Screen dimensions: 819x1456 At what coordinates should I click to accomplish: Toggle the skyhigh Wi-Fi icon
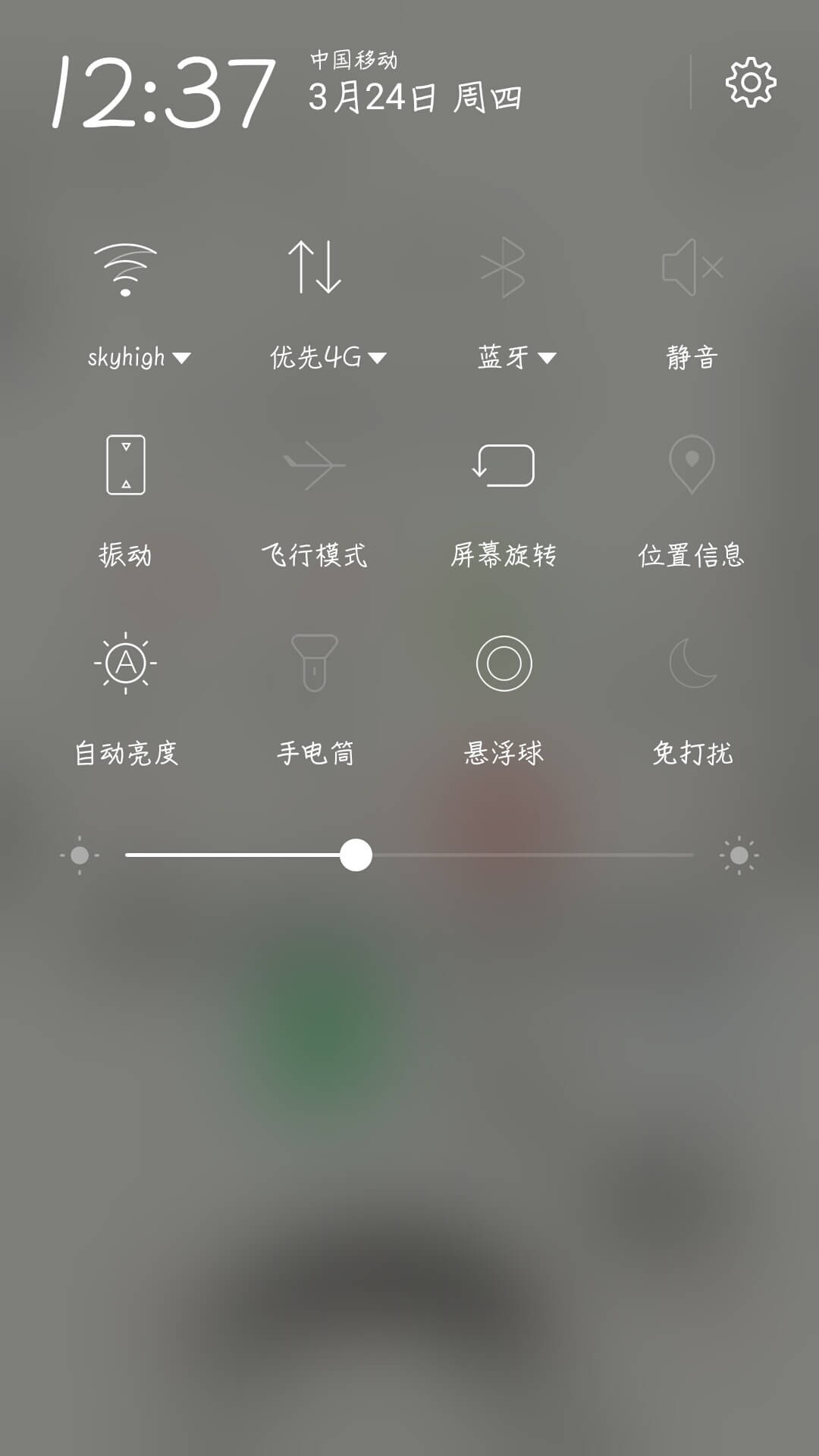(x=125, y=268)
